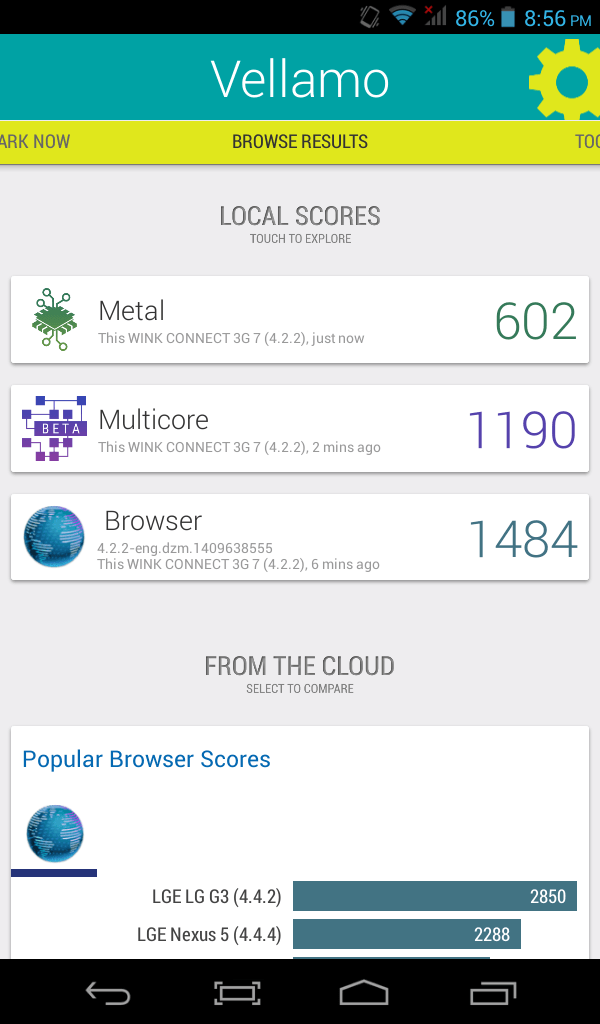The image size is (600, 1024).
Task: Open the Metal score card
Action: point(300,320)
